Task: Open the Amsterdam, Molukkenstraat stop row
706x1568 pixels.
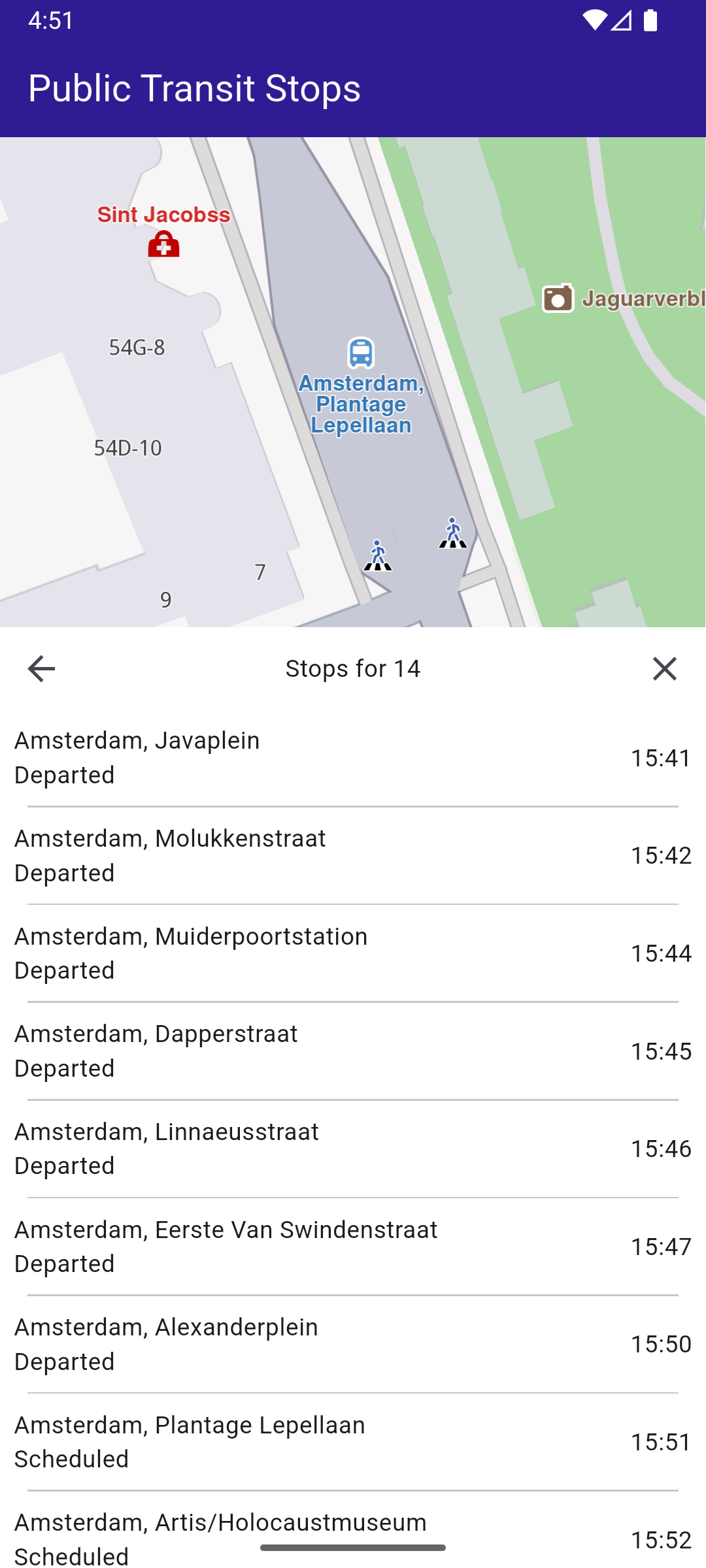Action: point(353,855)
